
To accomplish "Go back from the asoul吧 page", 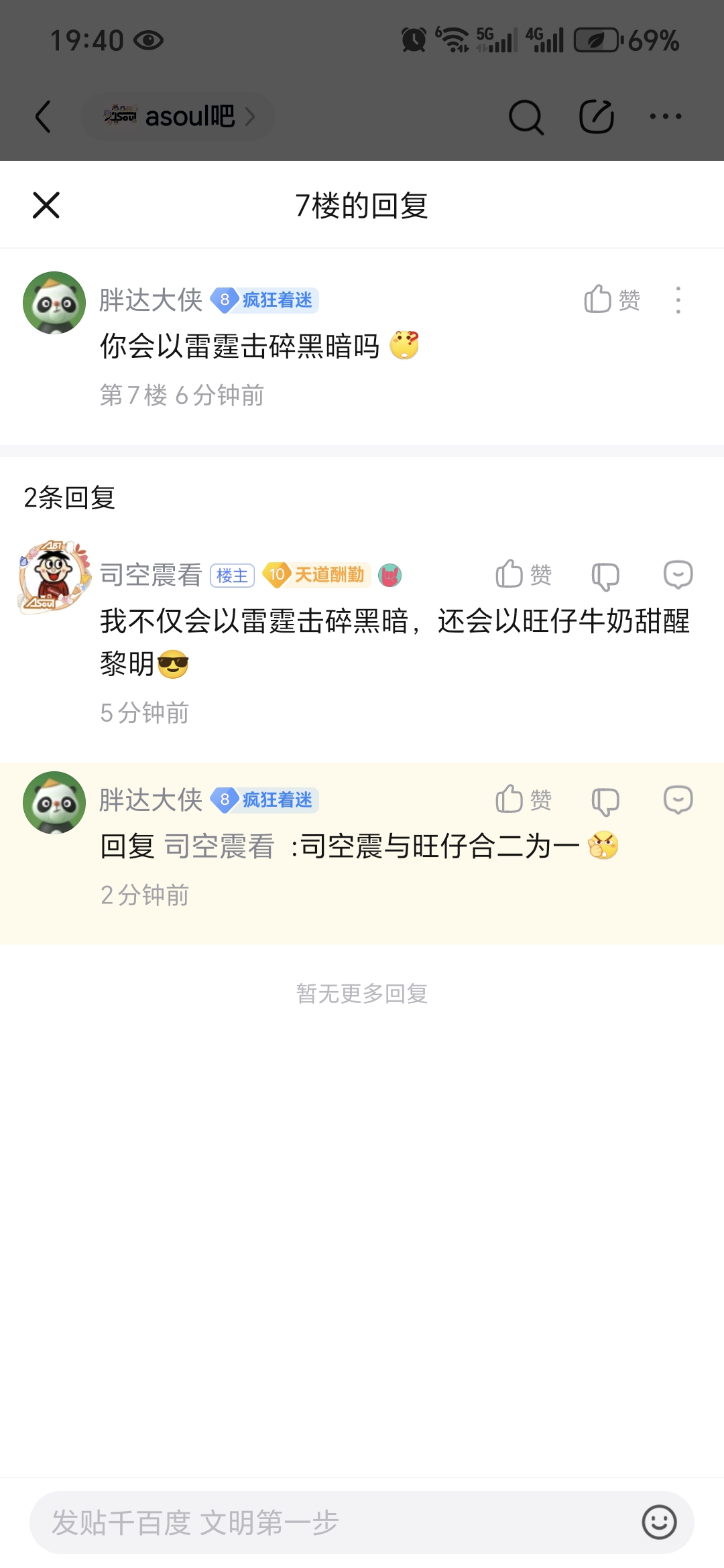I will click(x=44, y=117).
